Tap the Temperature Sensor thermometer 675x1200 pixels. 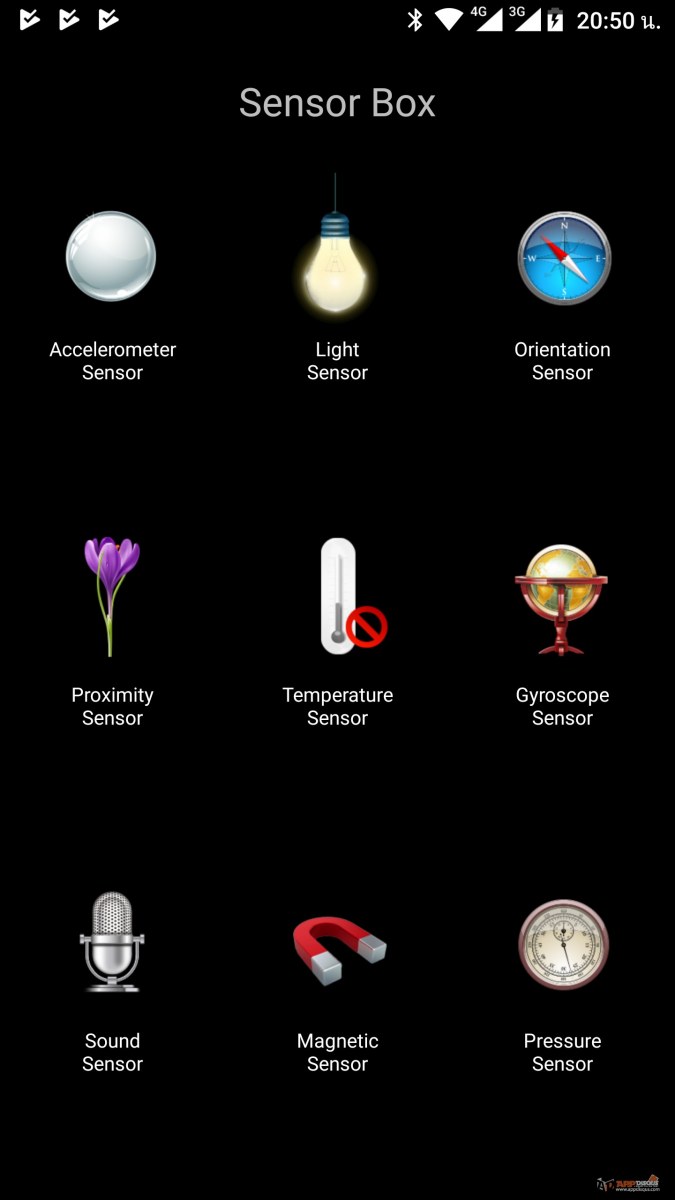coord(349,597)
